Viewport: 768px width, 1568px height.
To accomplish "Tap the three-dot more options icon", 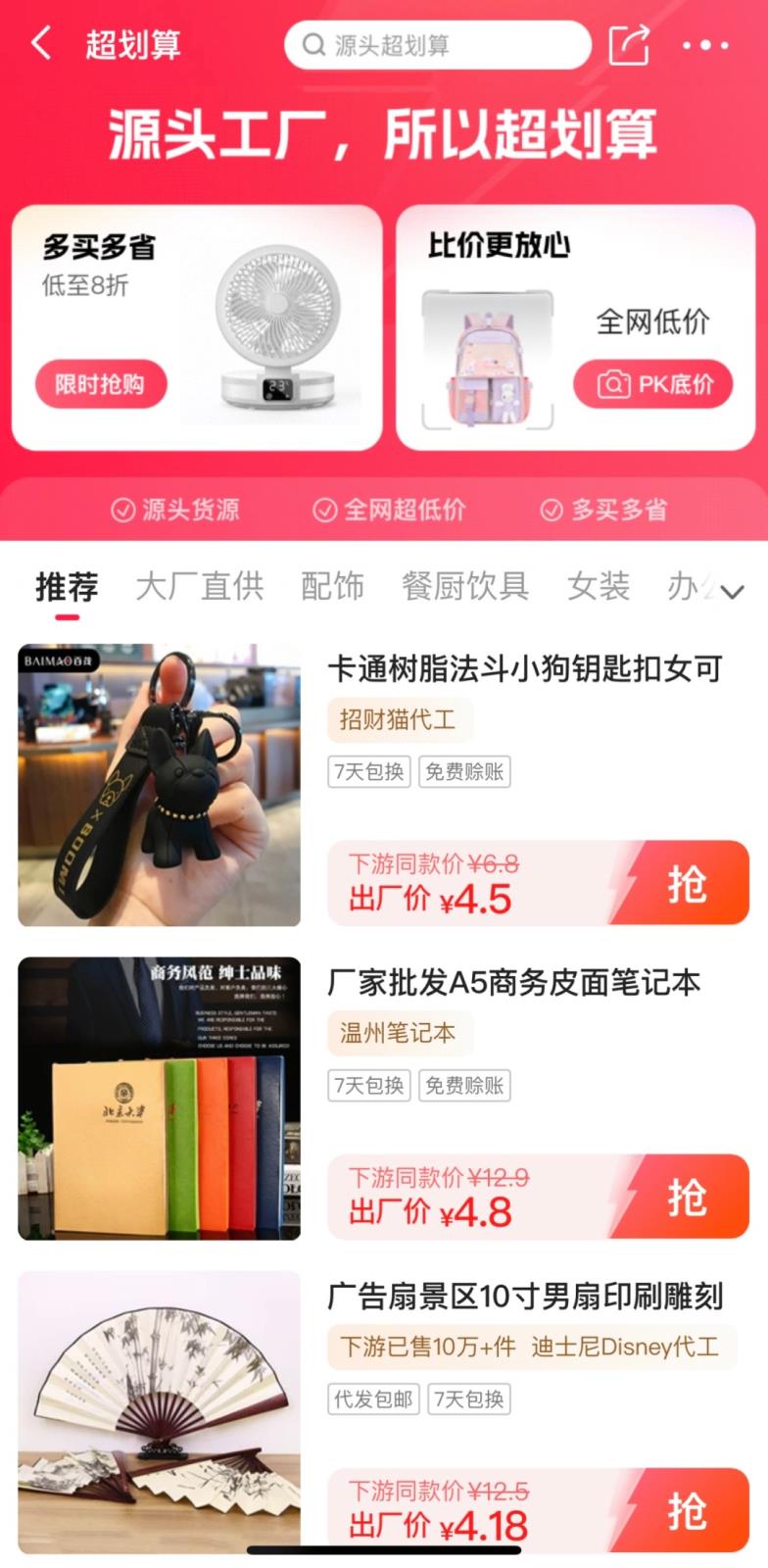I will tap(707, 44).
